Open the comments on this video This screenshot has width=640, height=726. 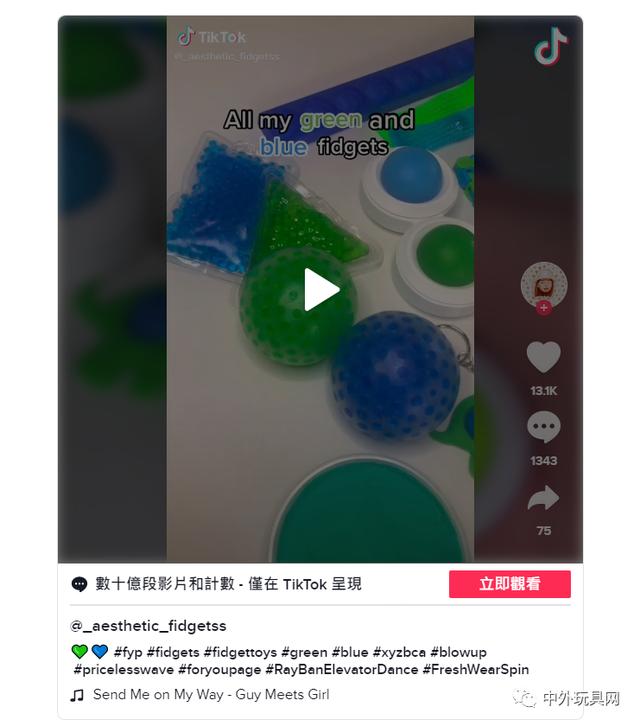point(543,428)
